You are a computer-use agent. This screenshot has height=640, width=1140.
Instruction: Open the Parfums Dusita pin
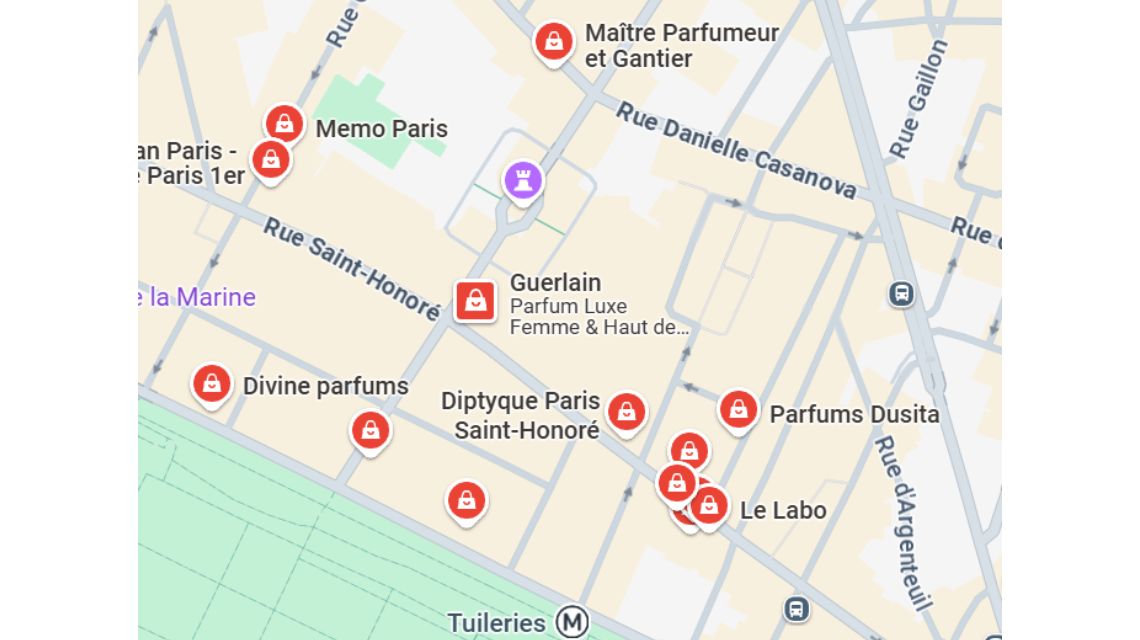(738, 408)
